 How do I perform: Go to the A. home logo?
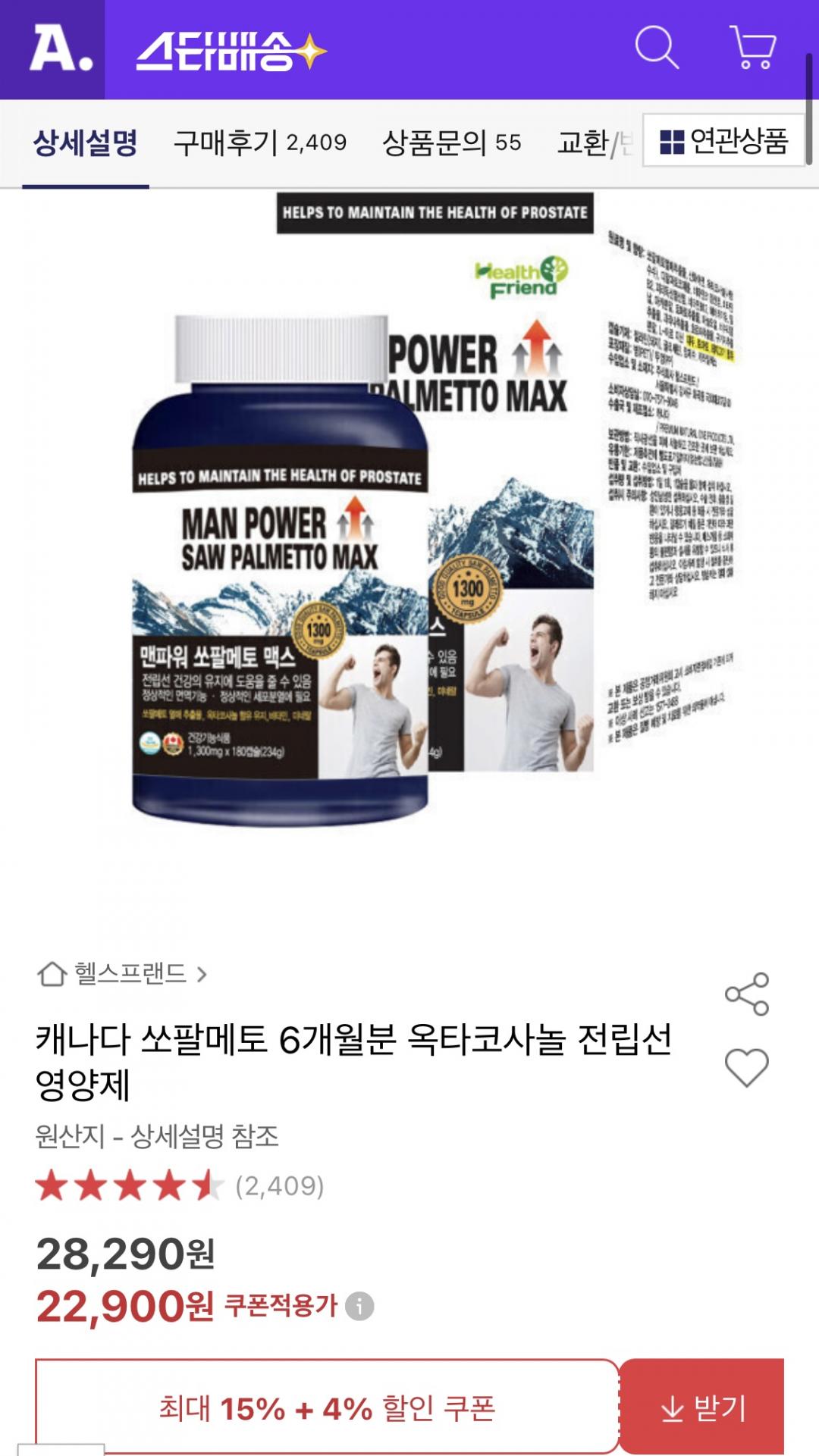click(59, 49)
